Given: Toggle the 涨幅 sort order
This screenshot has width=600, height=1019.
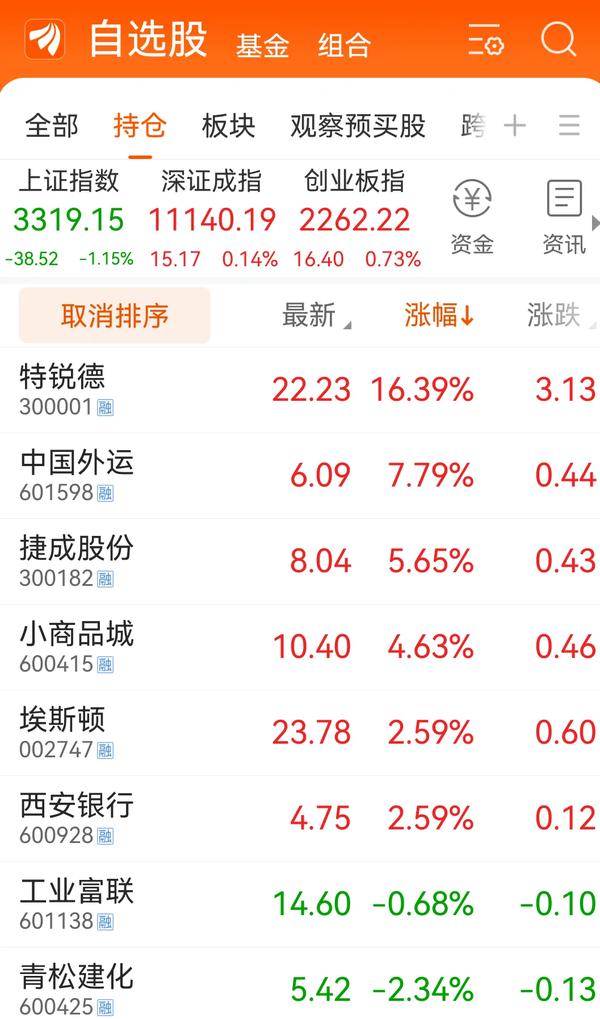Looking at the screenshot, I should (439, 315).
